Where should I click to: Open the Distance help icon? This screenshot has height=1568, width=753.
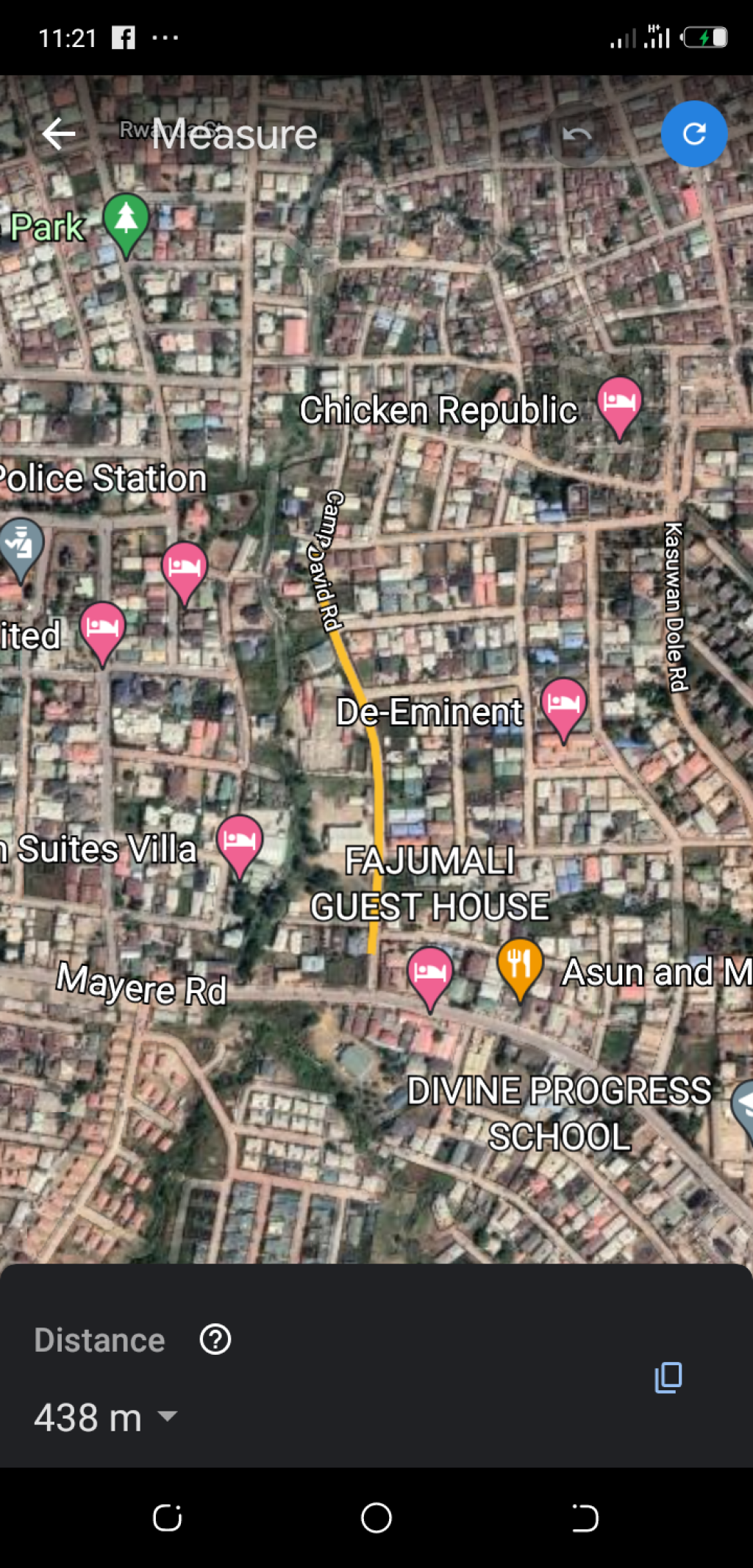(215, 1339)
